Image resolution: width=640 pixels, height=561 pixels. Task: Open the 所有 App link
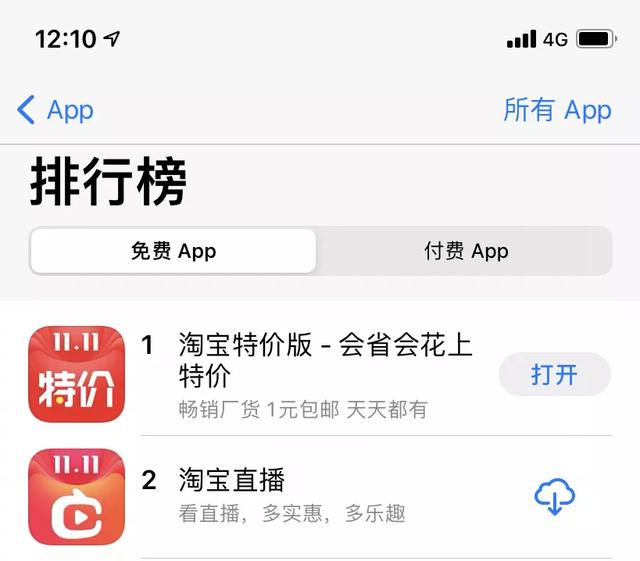point(557,110)
